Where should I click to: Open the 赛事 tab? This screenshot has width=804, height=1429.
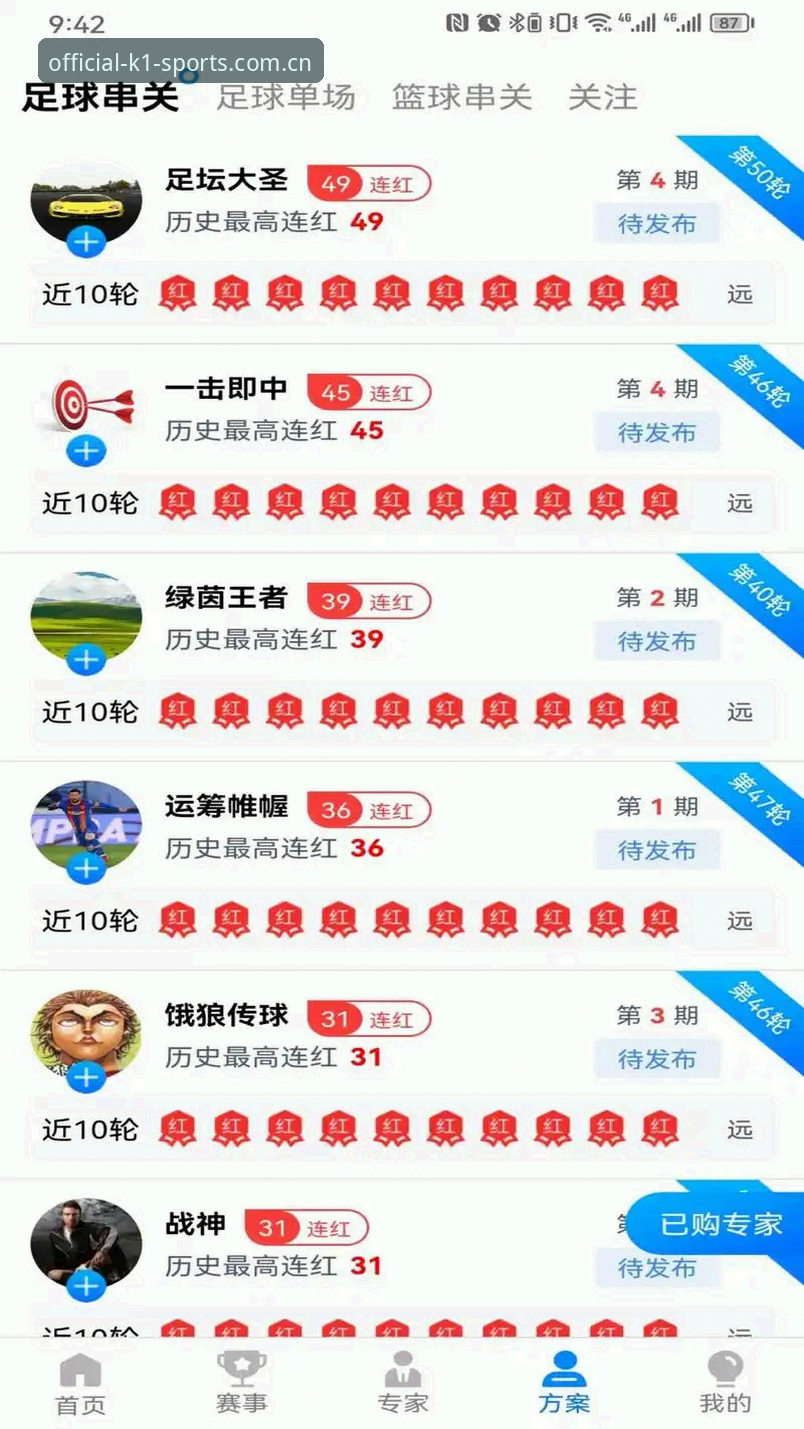[241, 1384]
